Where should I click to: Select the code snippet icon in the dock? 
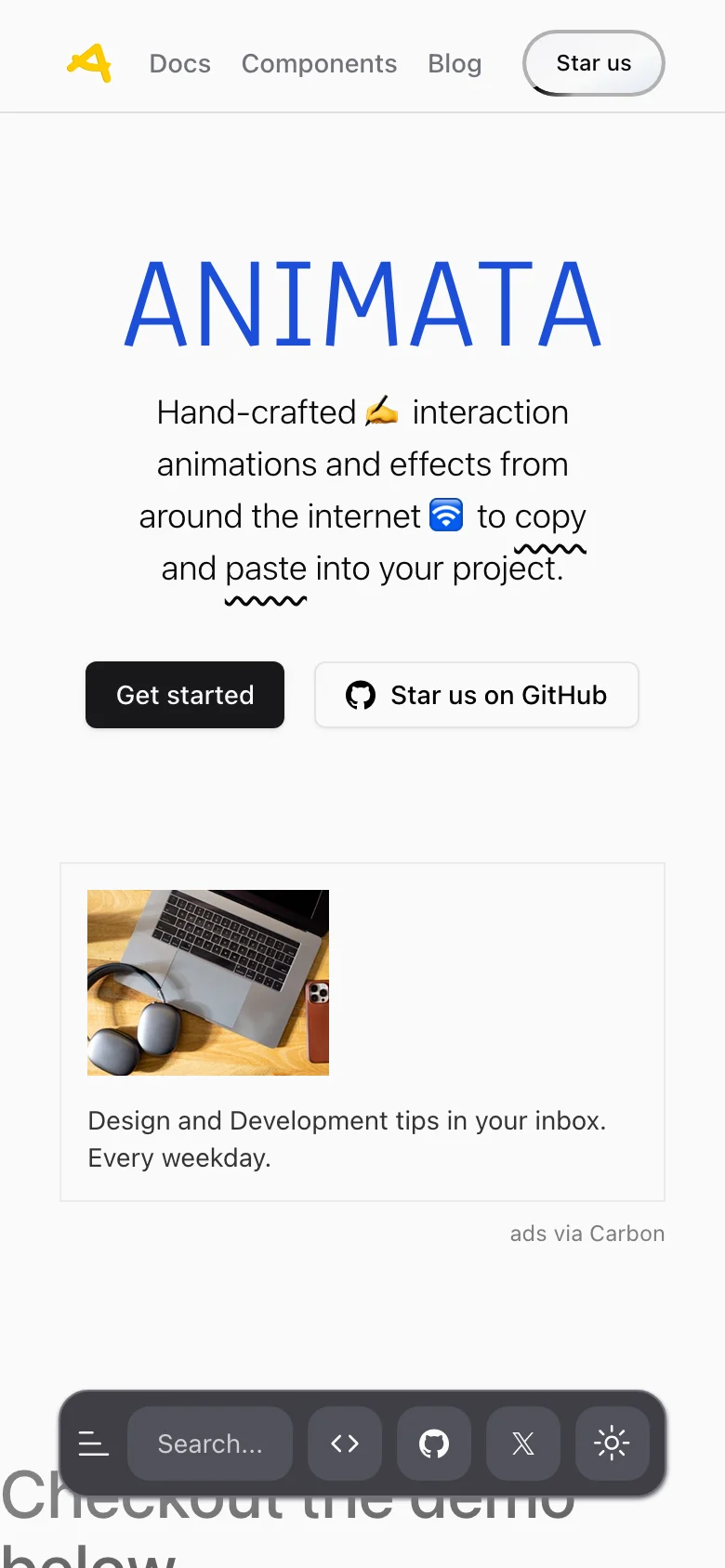coord(344,1443)
